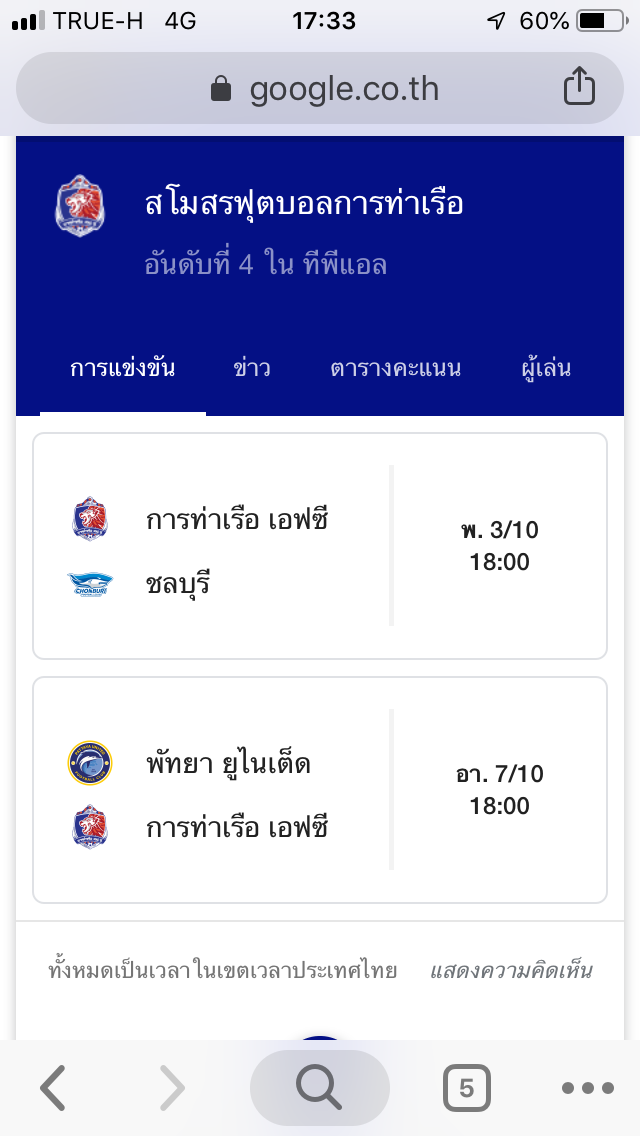Open search from the bottom toolbar

pos(320,1087)
